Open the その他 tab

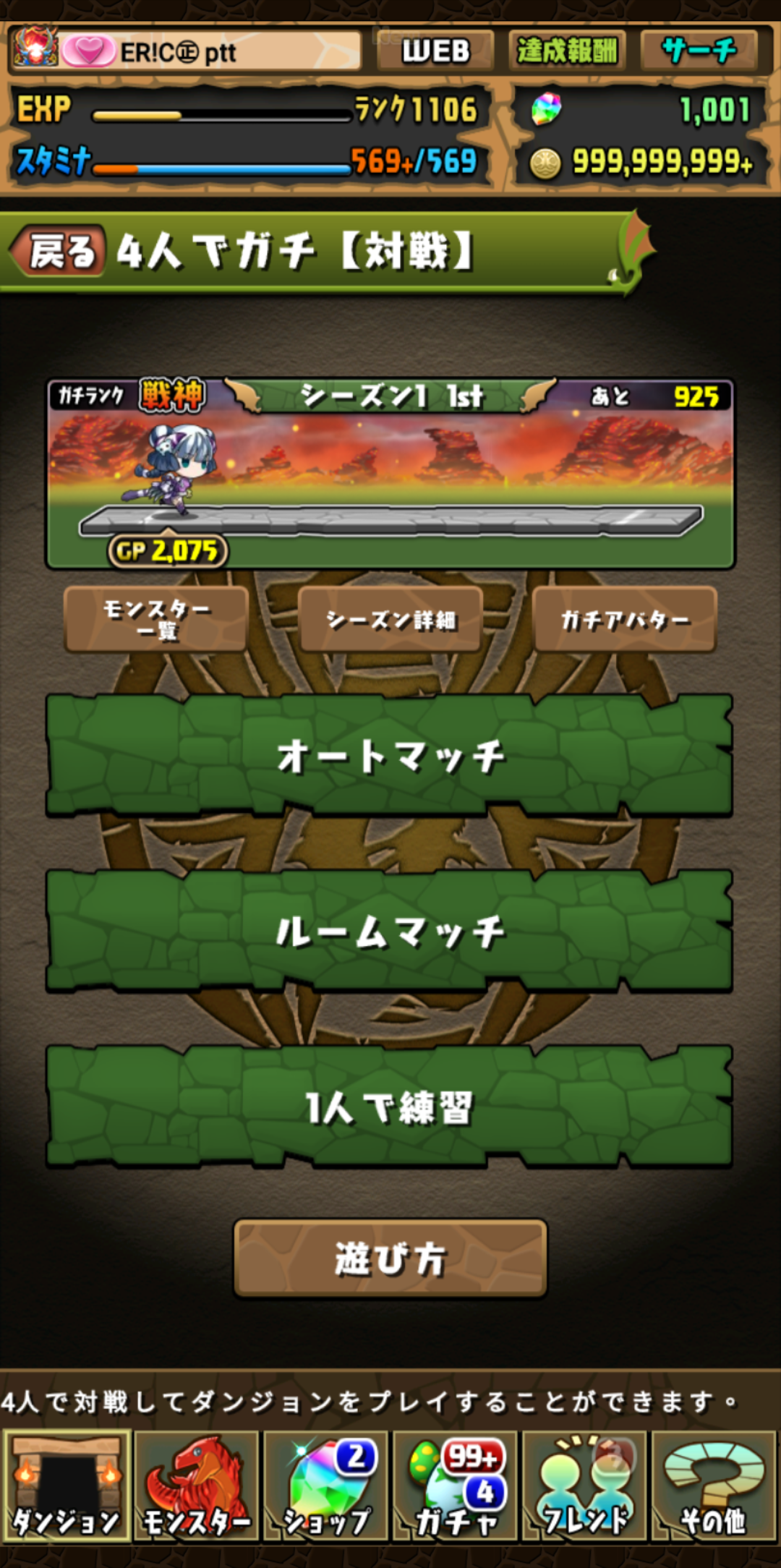pos(714,1486)
